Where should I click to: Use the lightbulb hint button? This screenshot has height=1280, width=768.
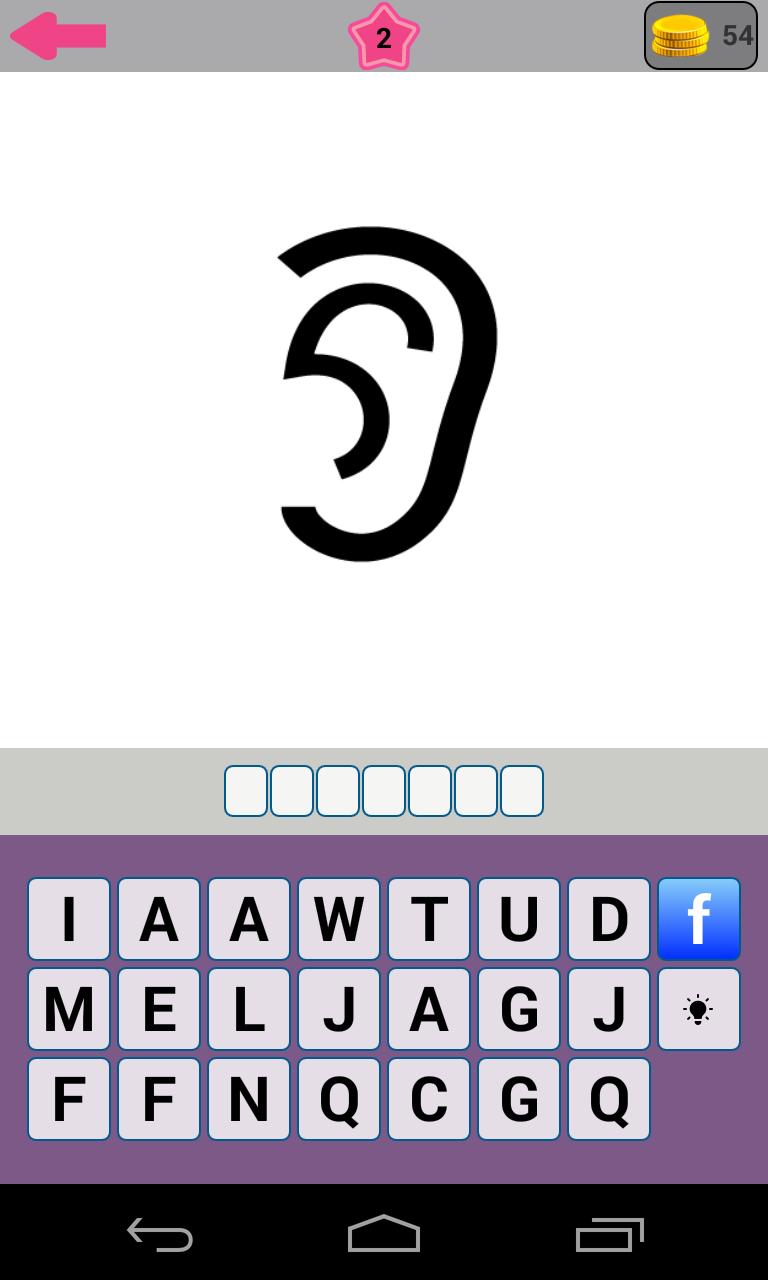coord(698,1009)
